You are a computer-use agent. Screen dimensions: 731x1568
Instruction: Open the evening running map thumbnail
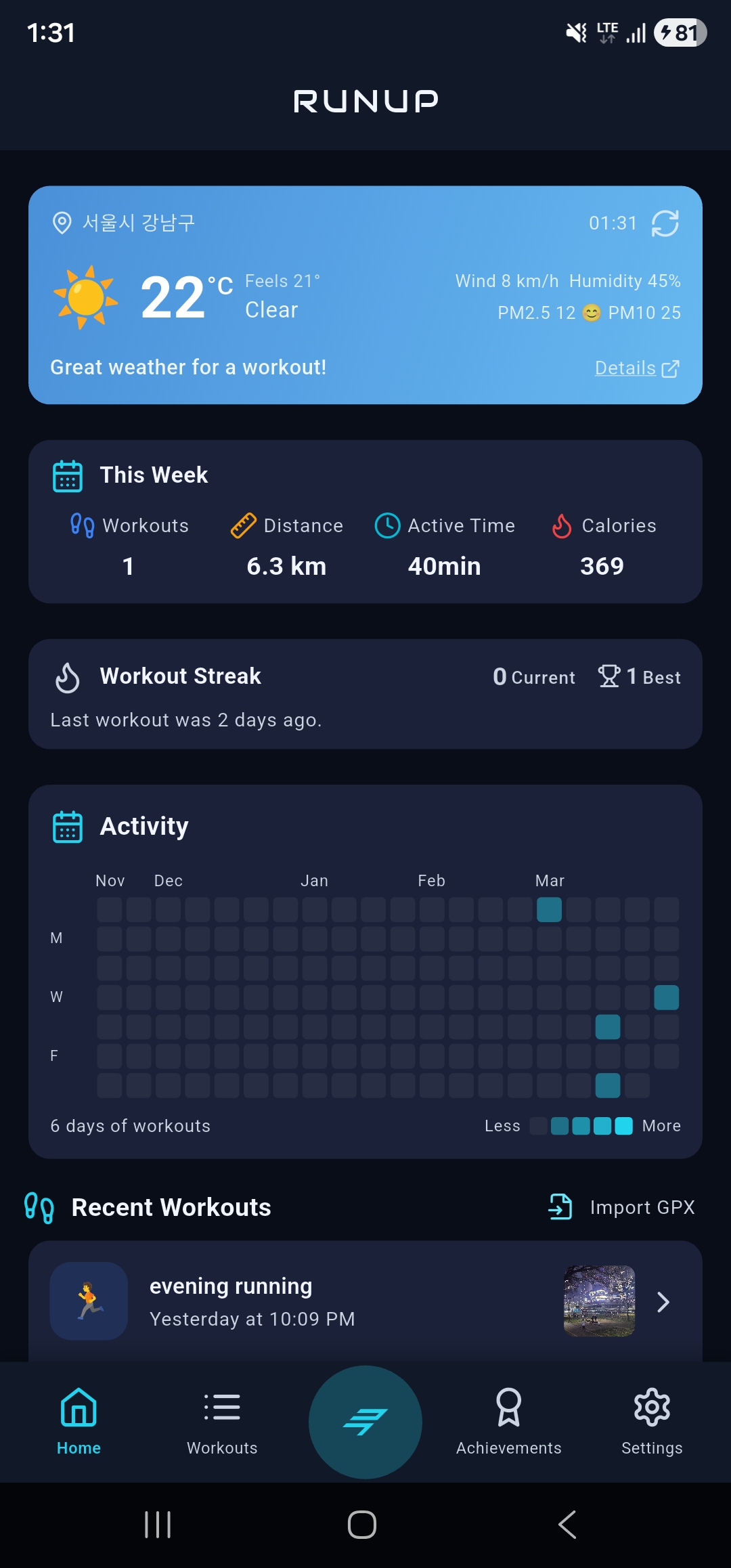click(x=598, y=1301)
